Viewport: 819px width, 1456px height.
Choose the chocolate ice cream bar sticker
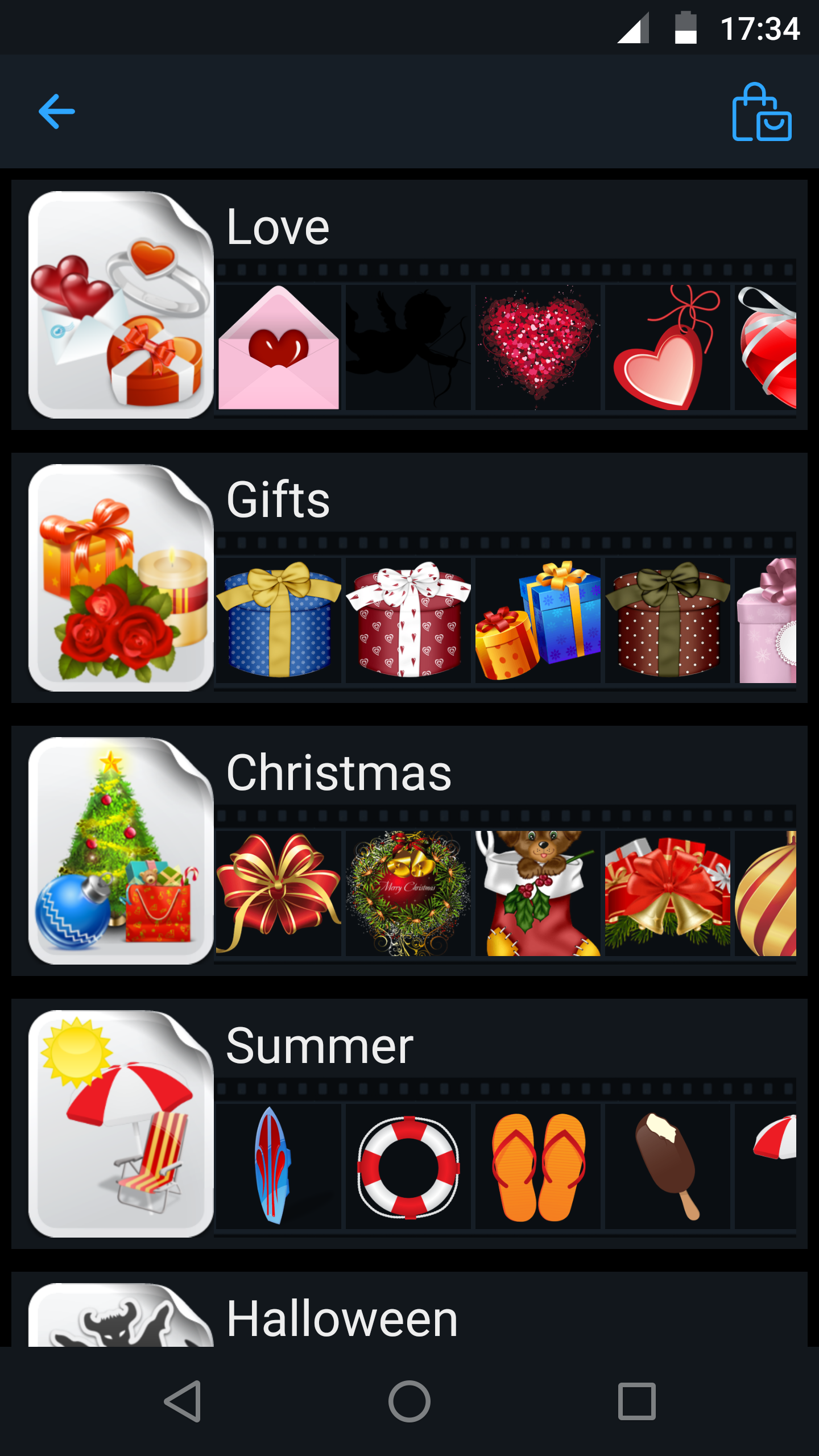pyautogui.click(x=667, y=1166)
